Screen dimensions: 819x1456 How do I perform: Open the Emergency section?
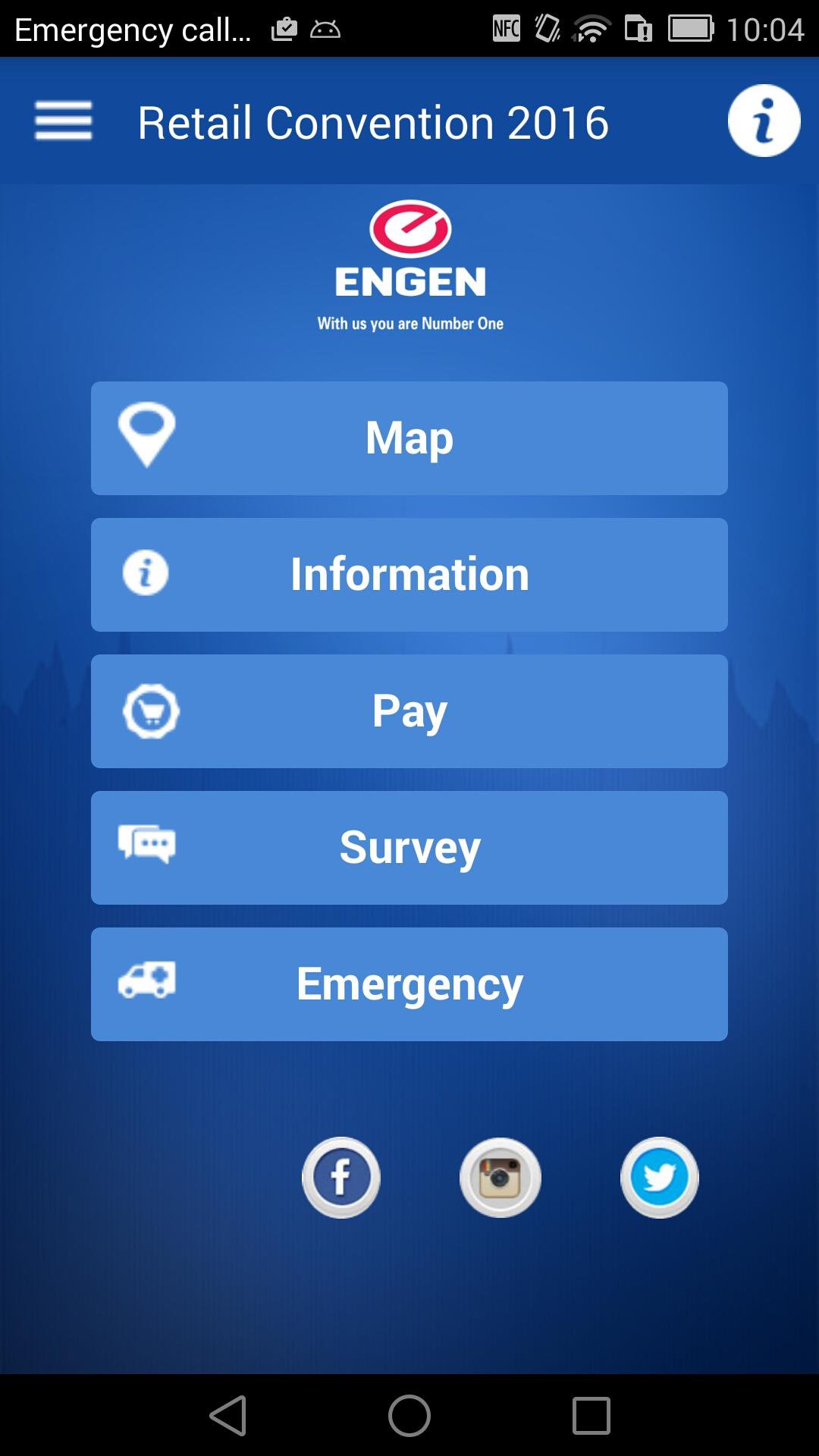(409, 984)
